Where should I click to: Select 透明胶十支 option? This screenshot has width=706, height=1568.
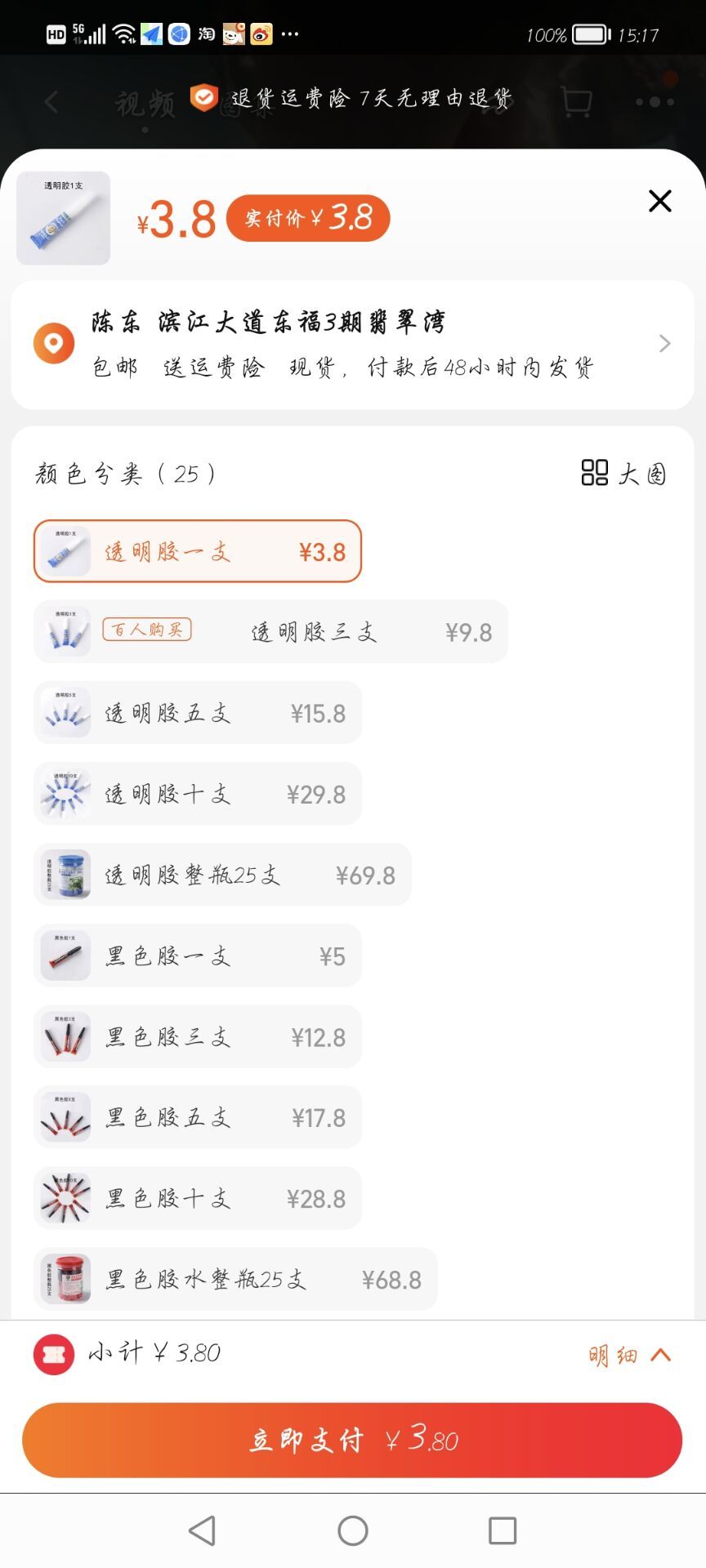click(x=198, y=794)
